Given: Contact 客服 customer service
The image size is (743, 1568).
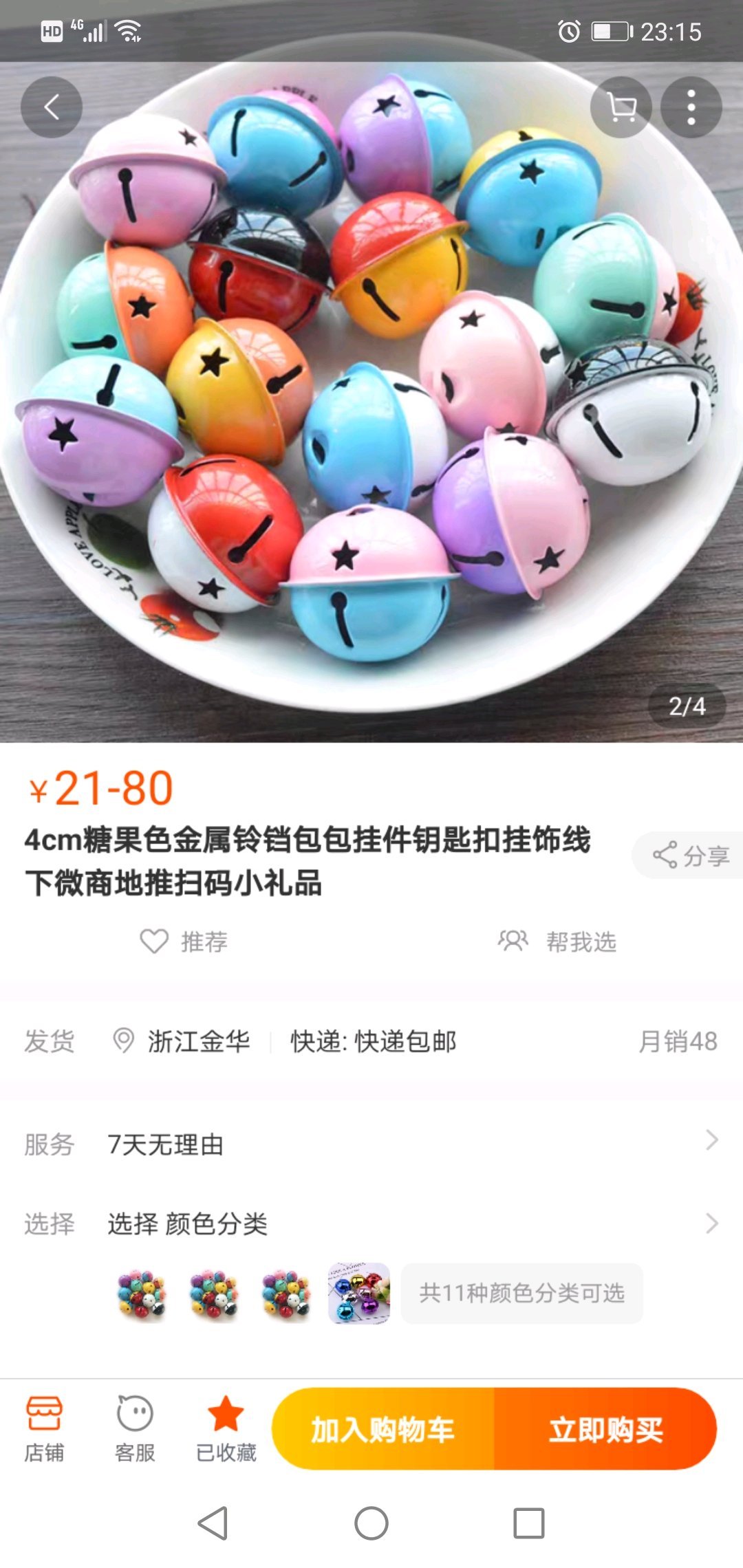Looking at the screenshot, I should click(135, 1429).
